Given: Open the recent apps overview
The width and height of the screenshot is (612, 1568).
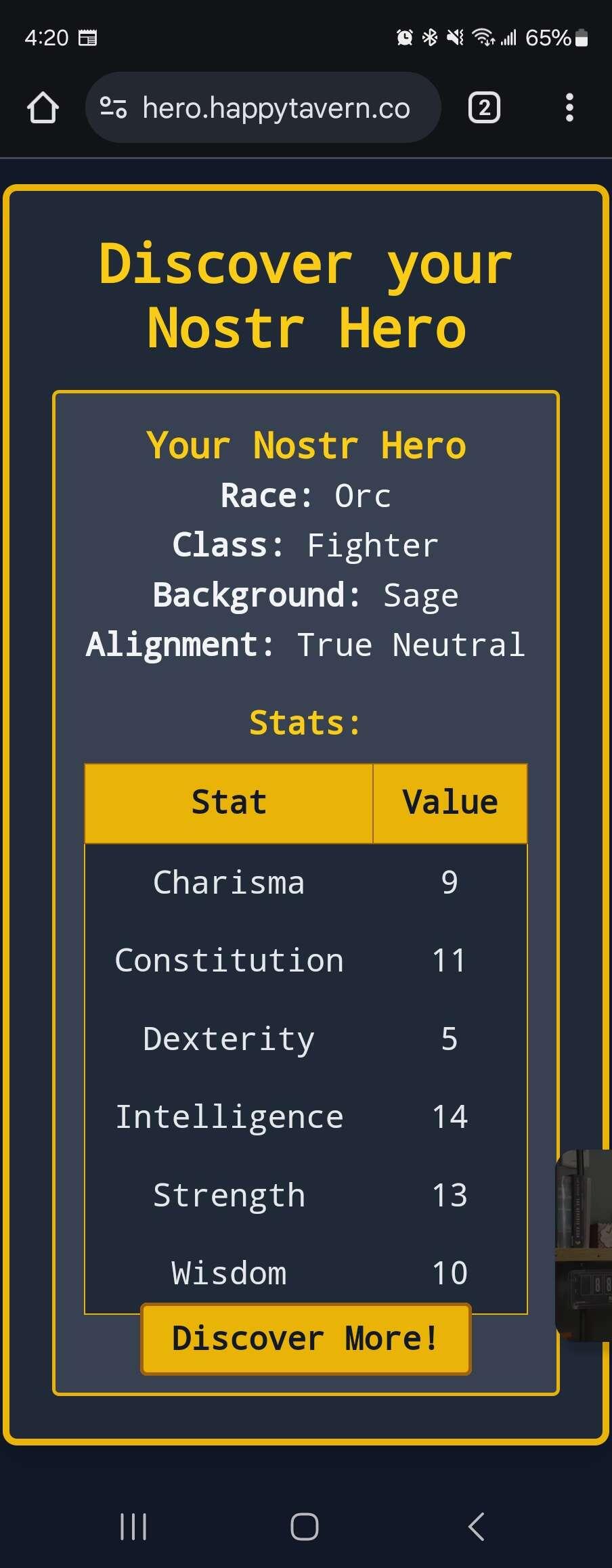Looking at the screenshot, I should click(133, 1526).
